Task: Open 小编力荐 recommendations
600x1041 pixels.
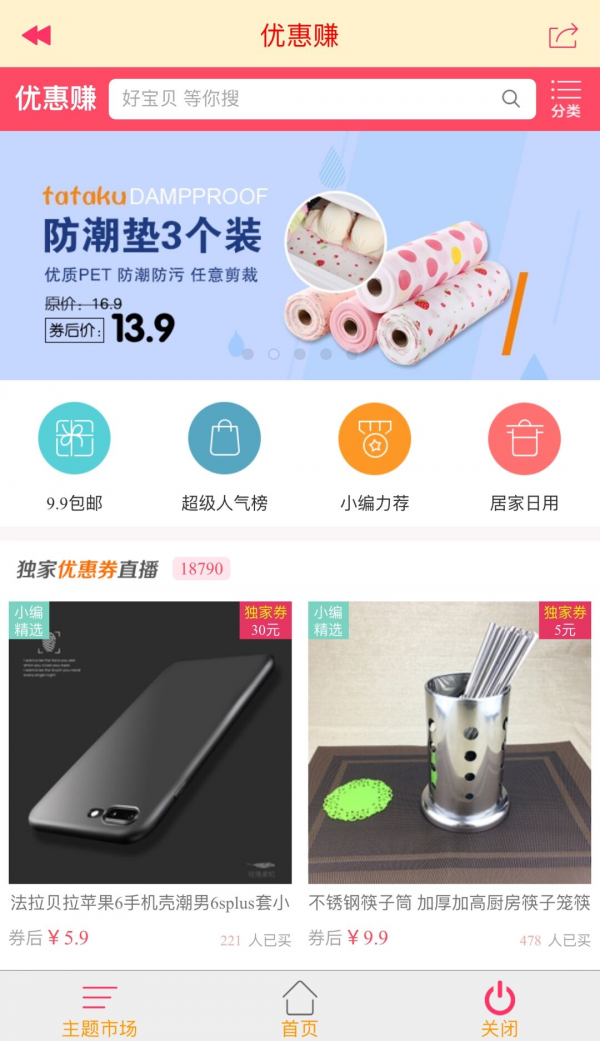Action: tap(374, 456)
